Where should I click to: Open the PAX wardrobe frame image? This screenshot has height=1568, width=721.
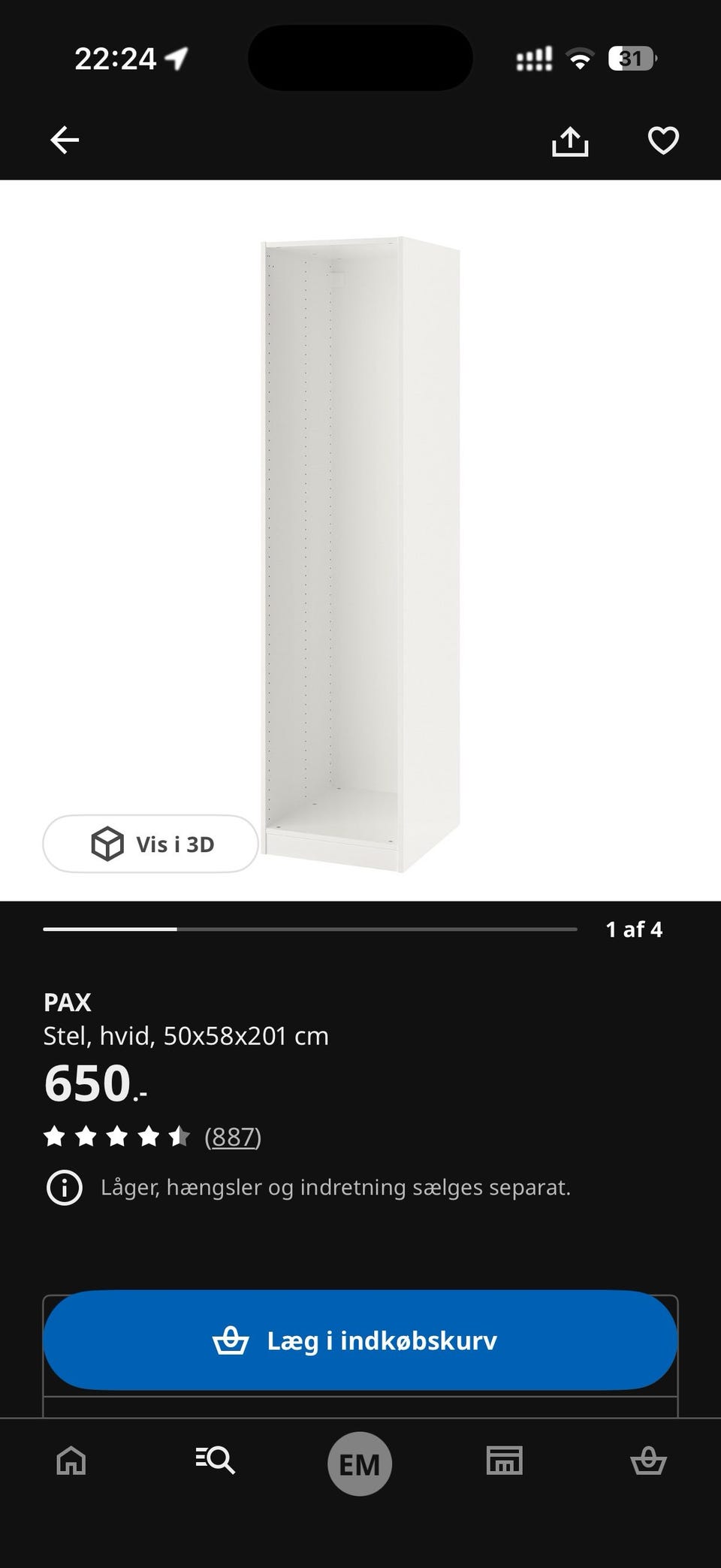point(360,554)
